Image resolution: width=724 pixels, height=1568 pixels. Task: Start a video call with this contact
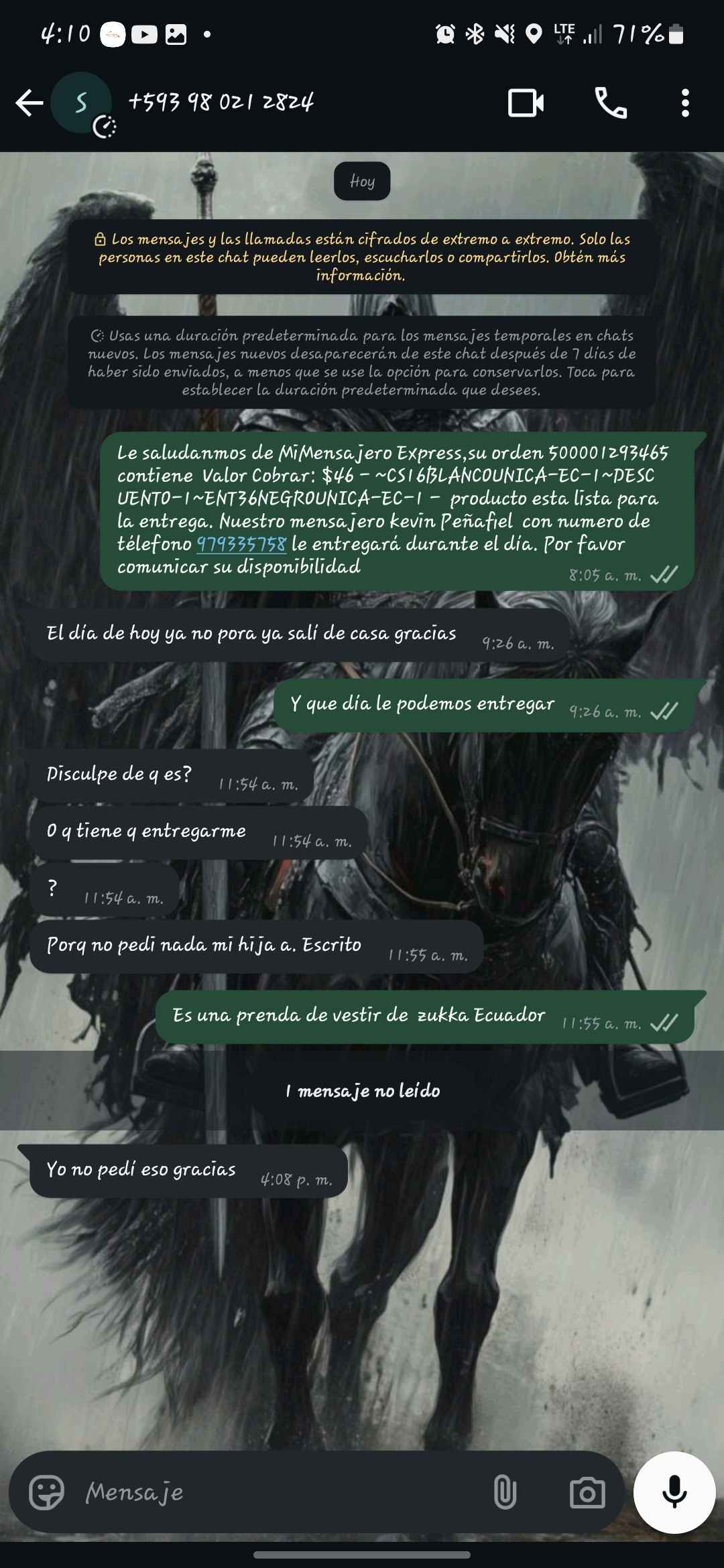point(526,103)
